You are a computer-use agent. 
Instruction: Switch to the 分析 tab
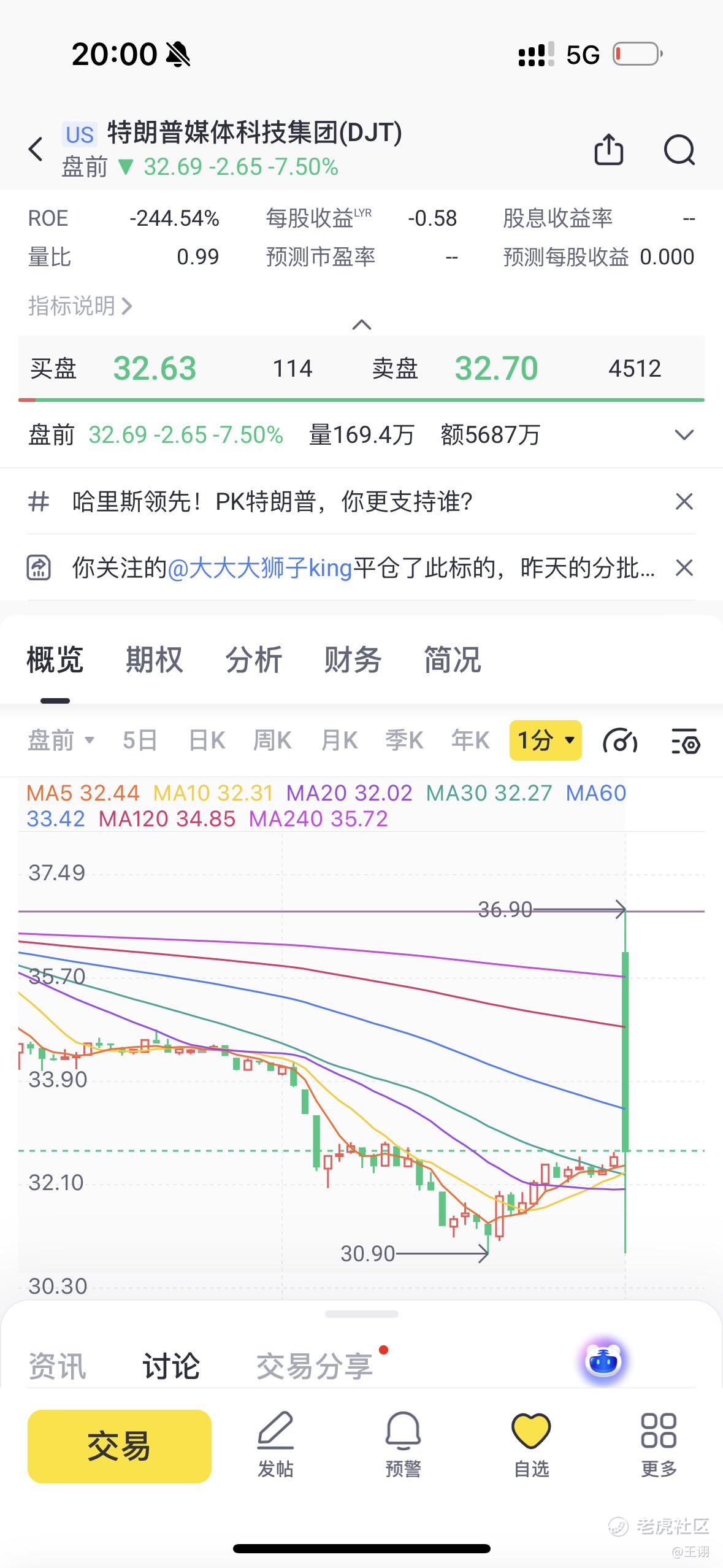click(254, 660)
